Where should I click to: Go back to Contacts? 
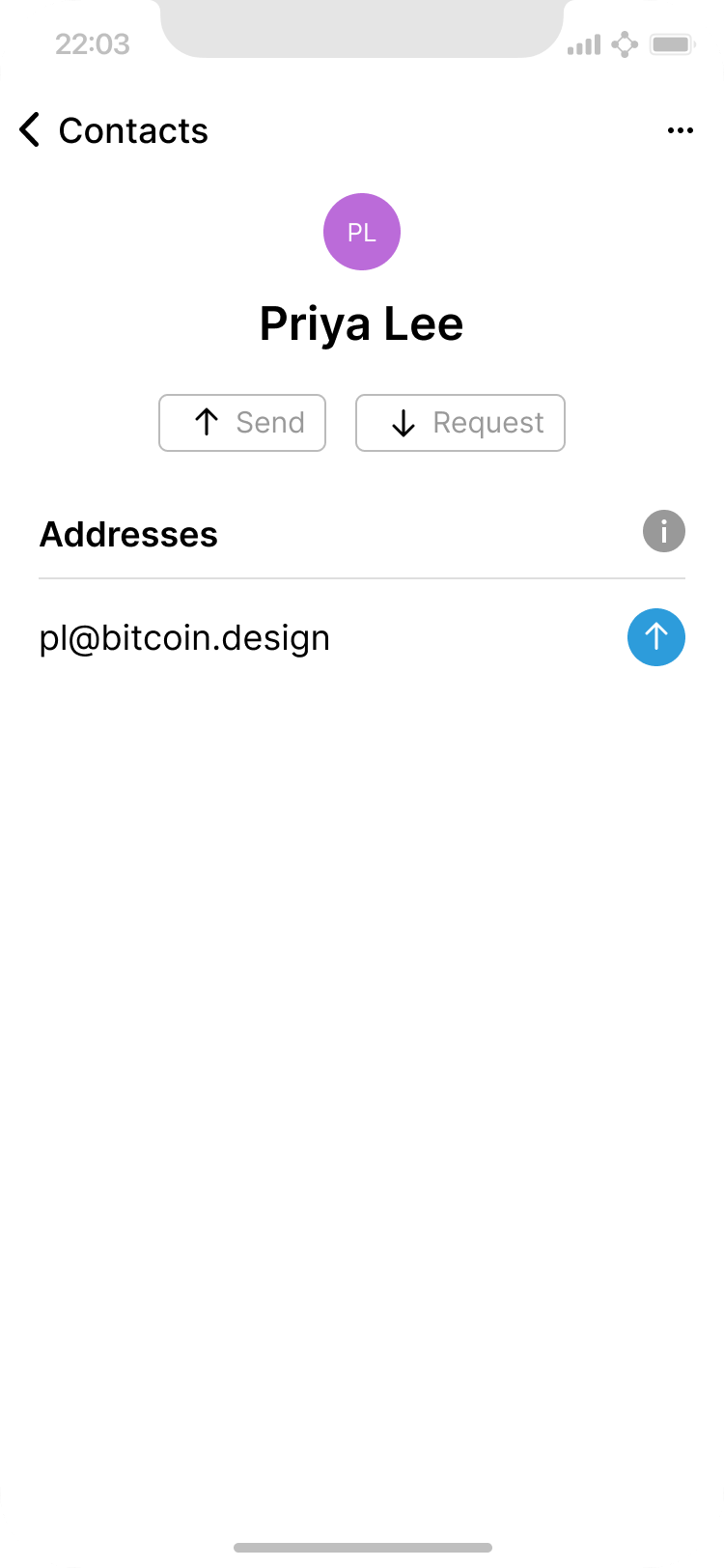(x=112, y=130)
